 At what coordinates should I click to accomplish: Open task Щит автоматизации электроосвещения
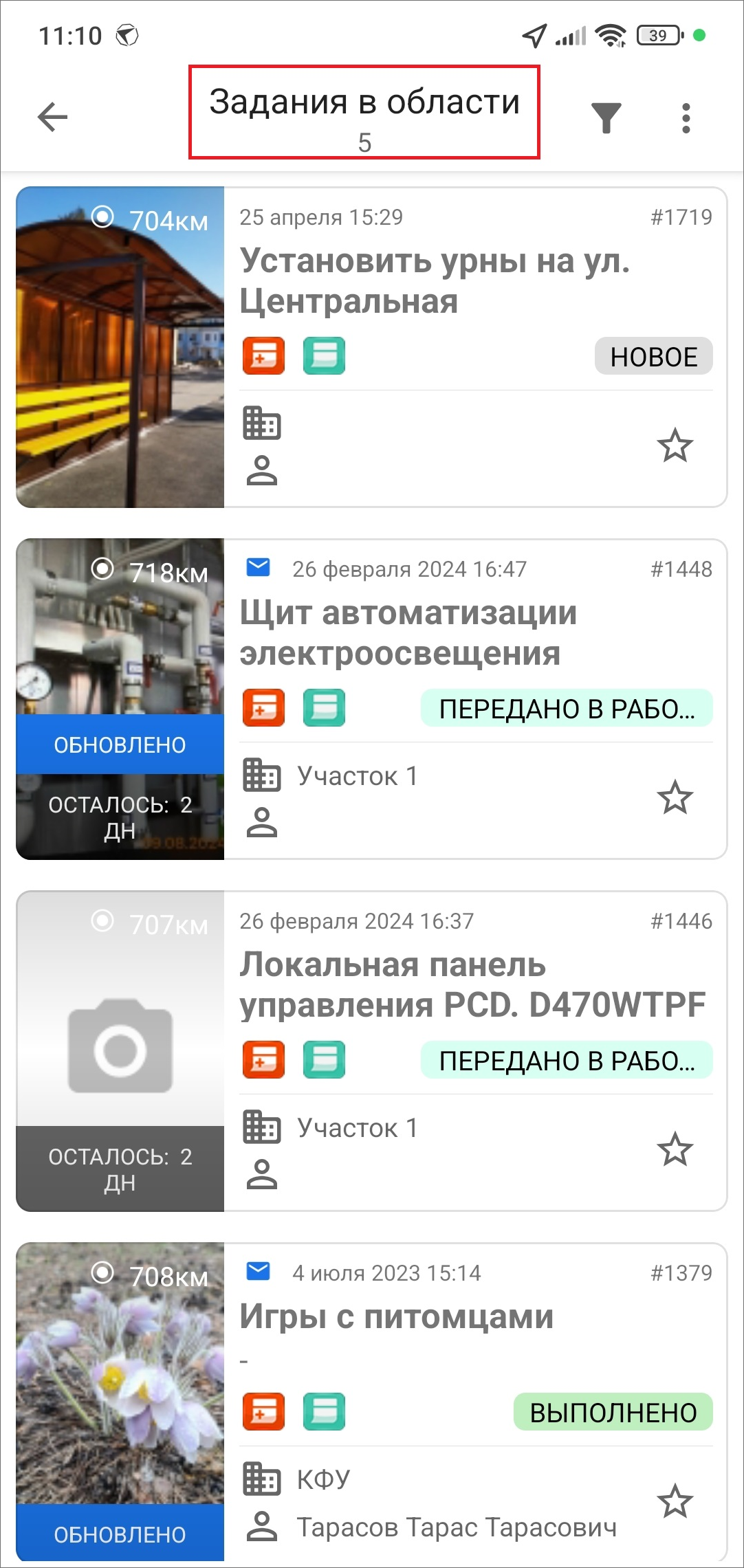(408, 632)
